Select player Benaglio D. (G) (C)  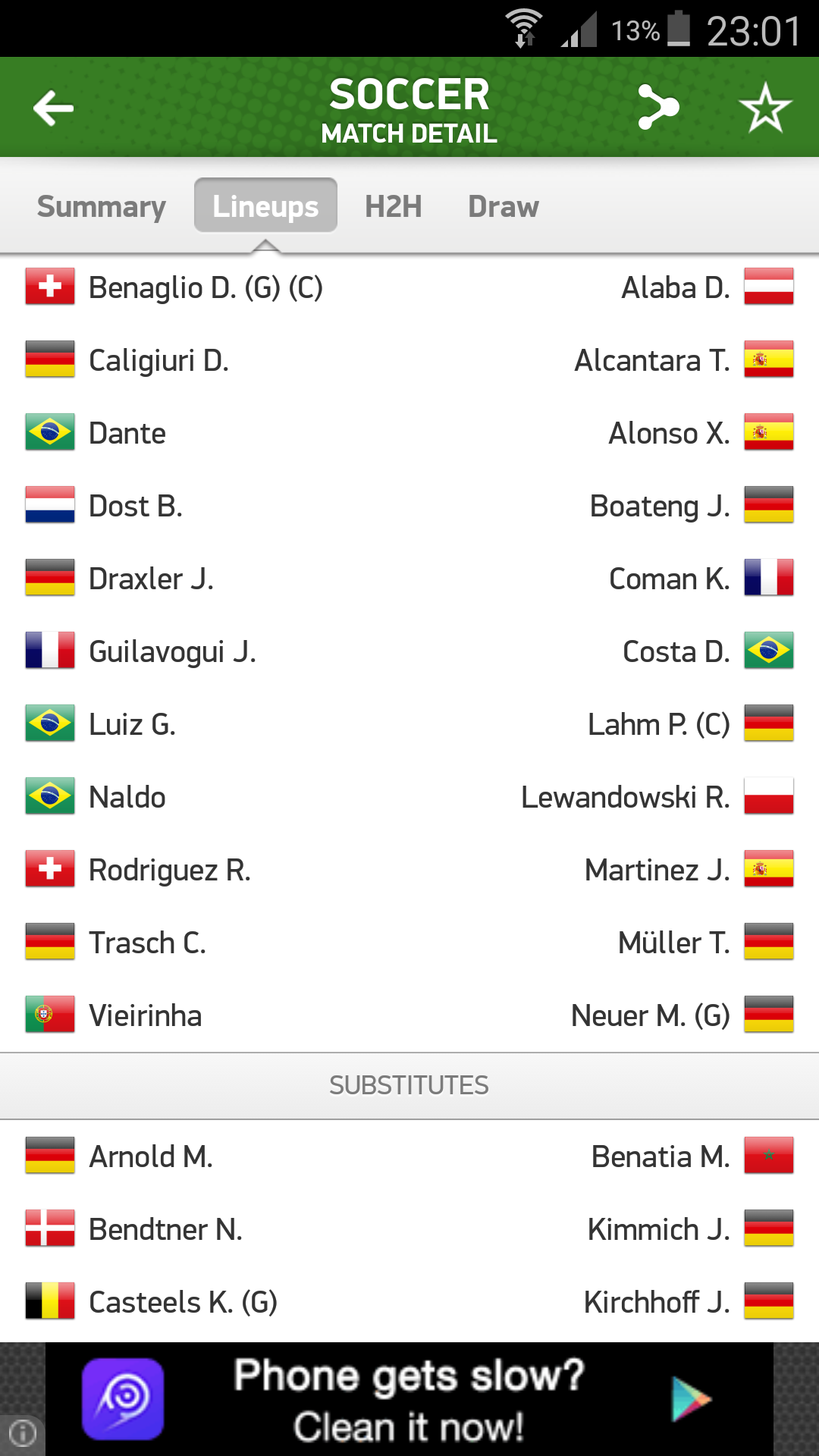click(x=206, y=287)
